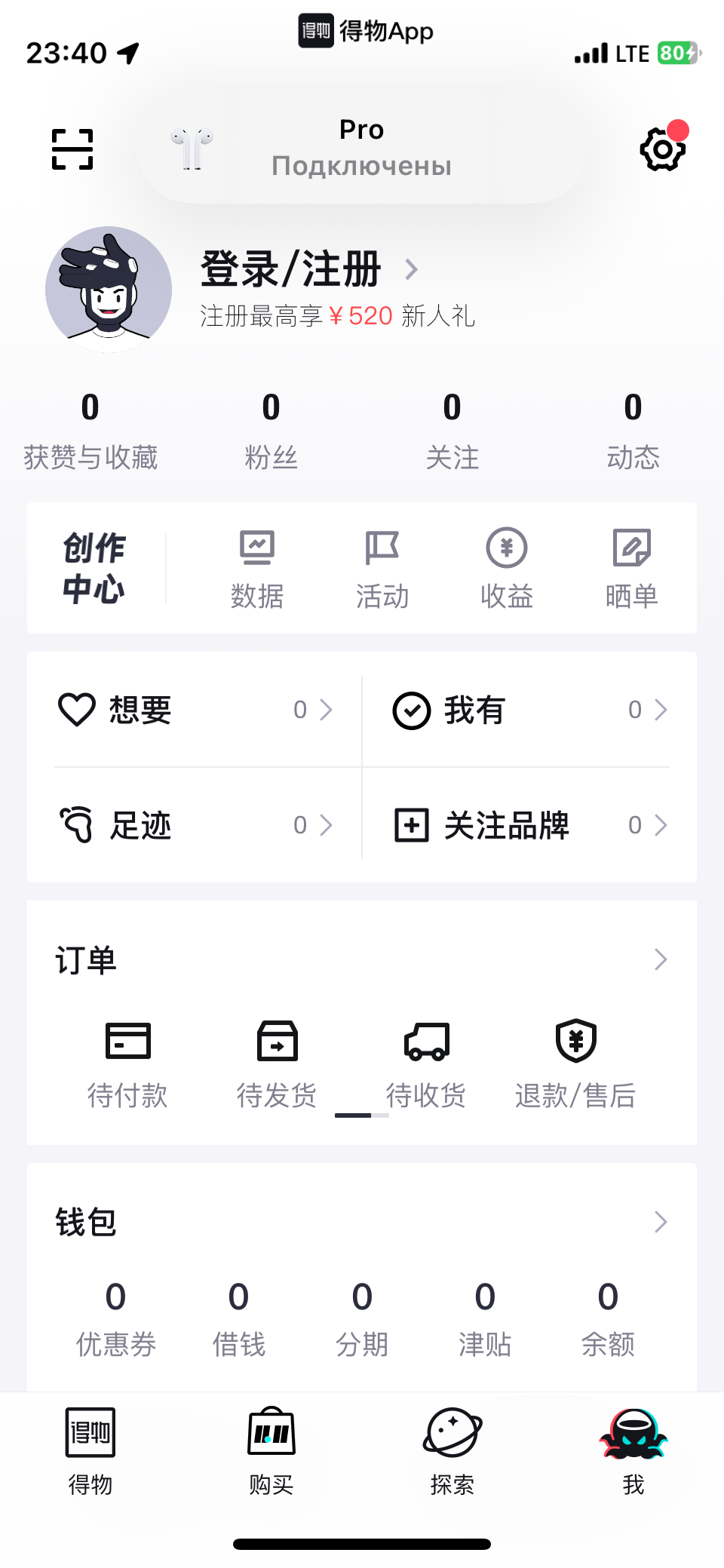
Task: Open 退款/售后 refunds and after-sales
Action: (575, 1063)
